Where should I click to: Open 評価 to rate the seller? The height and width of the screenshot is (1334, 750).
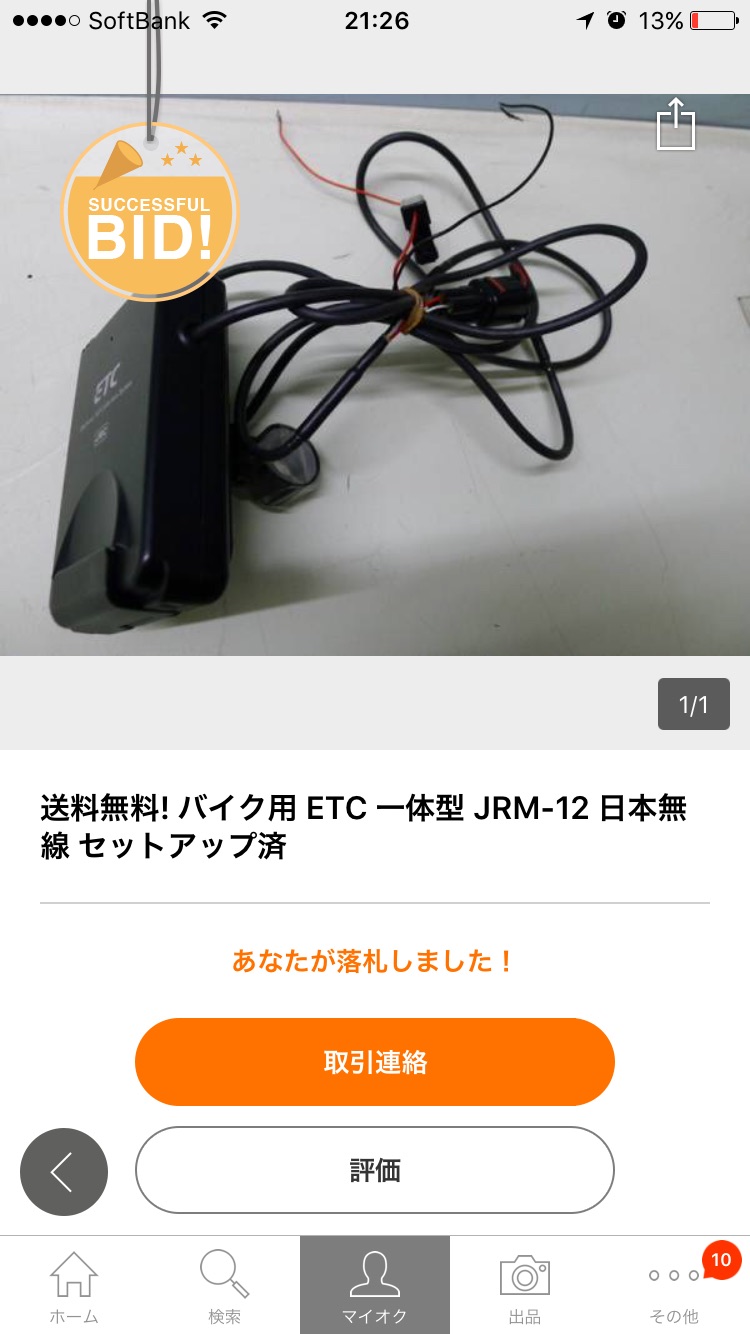point(374,1170)
